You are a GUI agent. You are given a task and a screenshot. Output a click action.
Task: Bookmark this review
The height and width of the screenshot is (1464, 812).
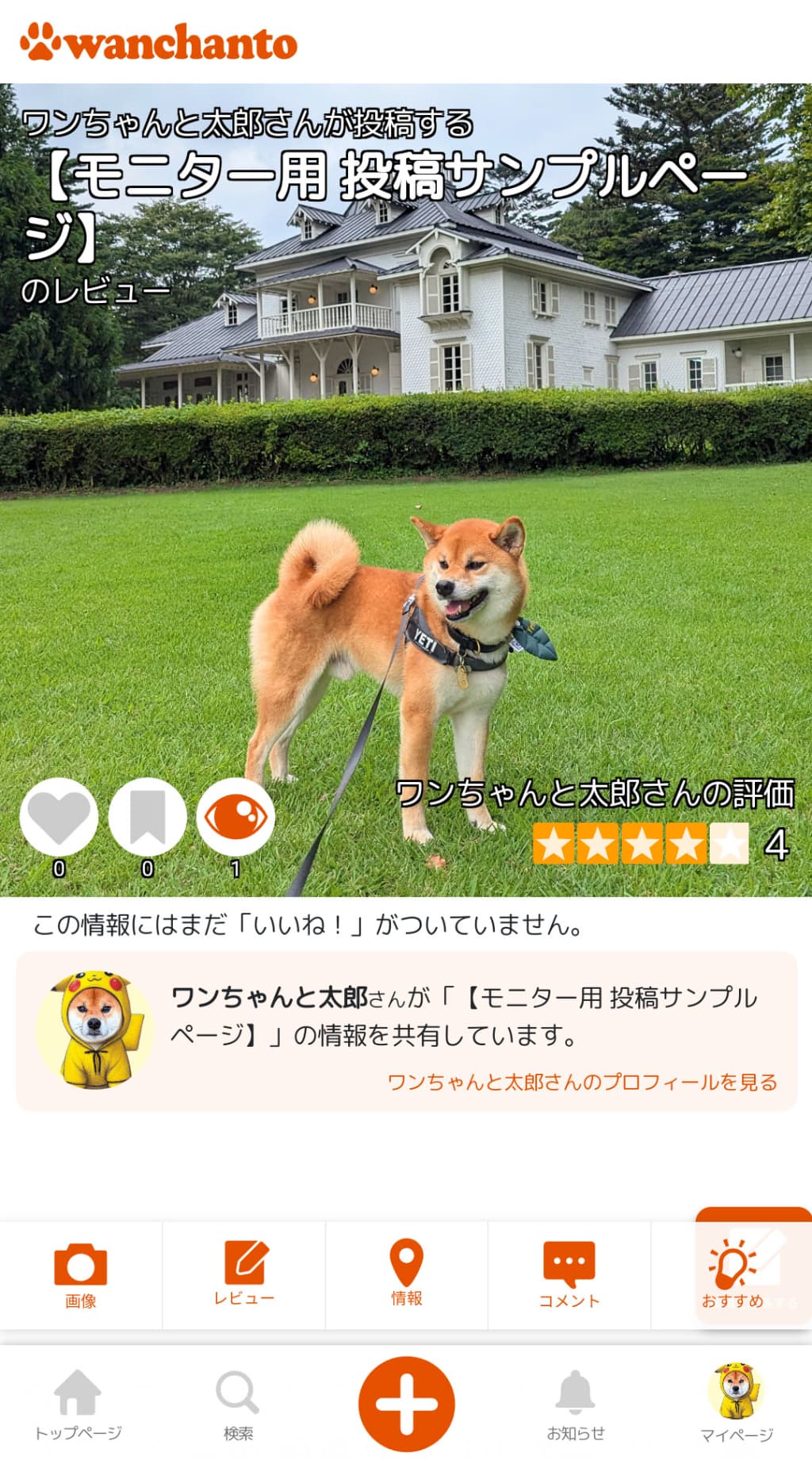point(147,817)
